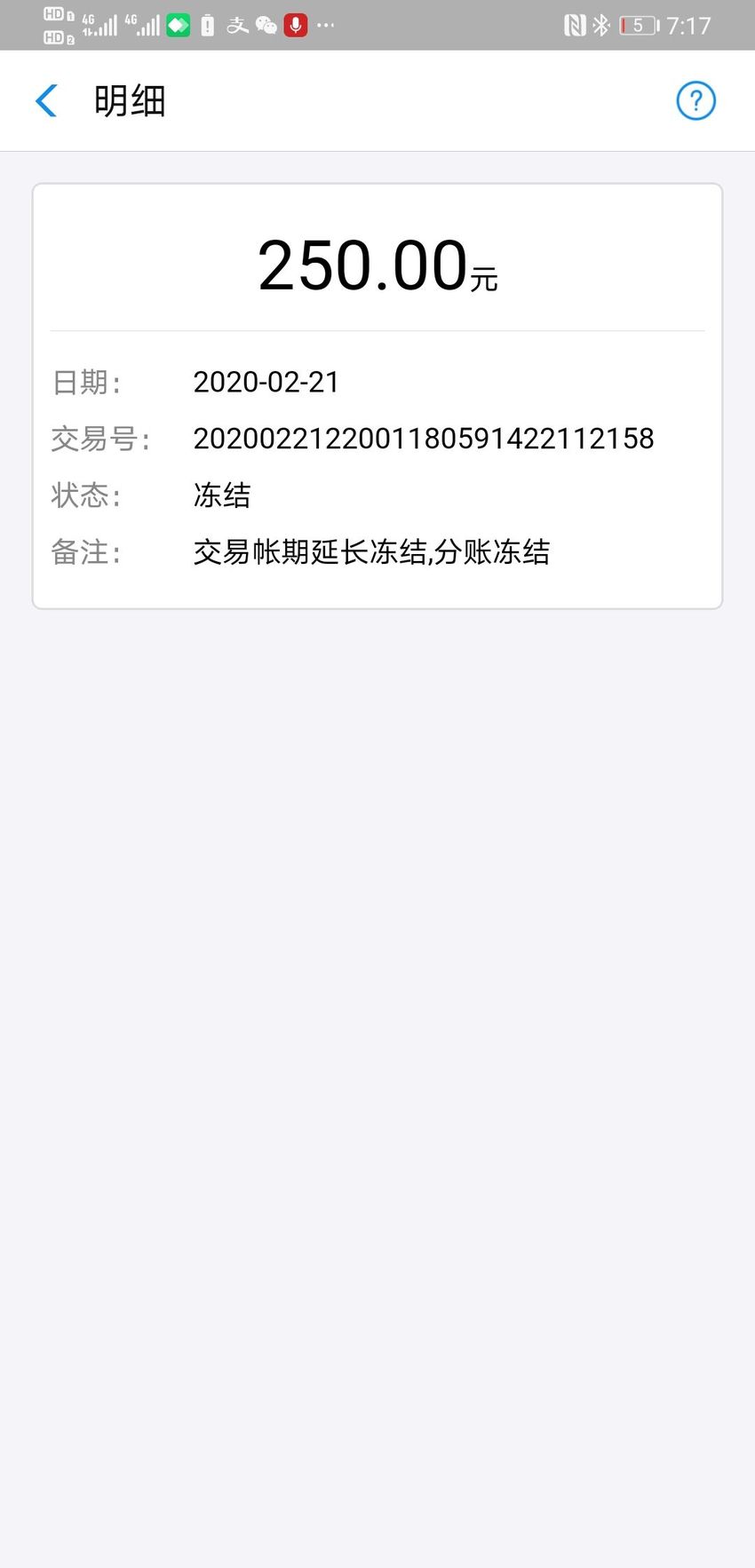The width and height of the screenshot is (755, 1568).
Task: Go back from the 明细 page
Action: pyautogui.click(x=46, y=100)
